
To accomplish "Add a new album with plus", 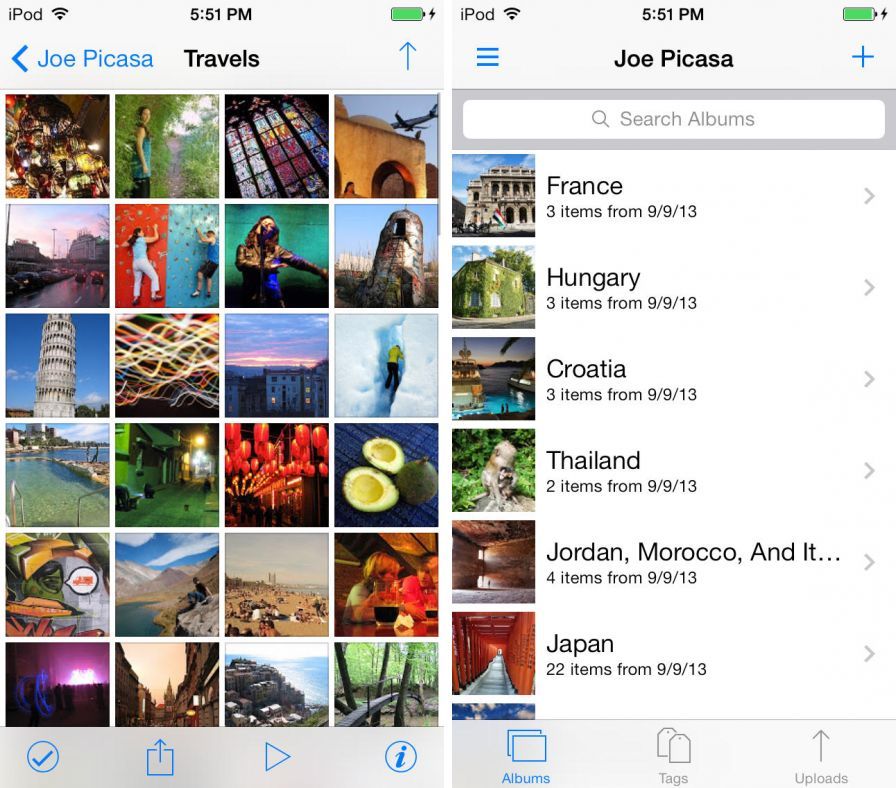I will pyautogui.click(x=862, y=57).
